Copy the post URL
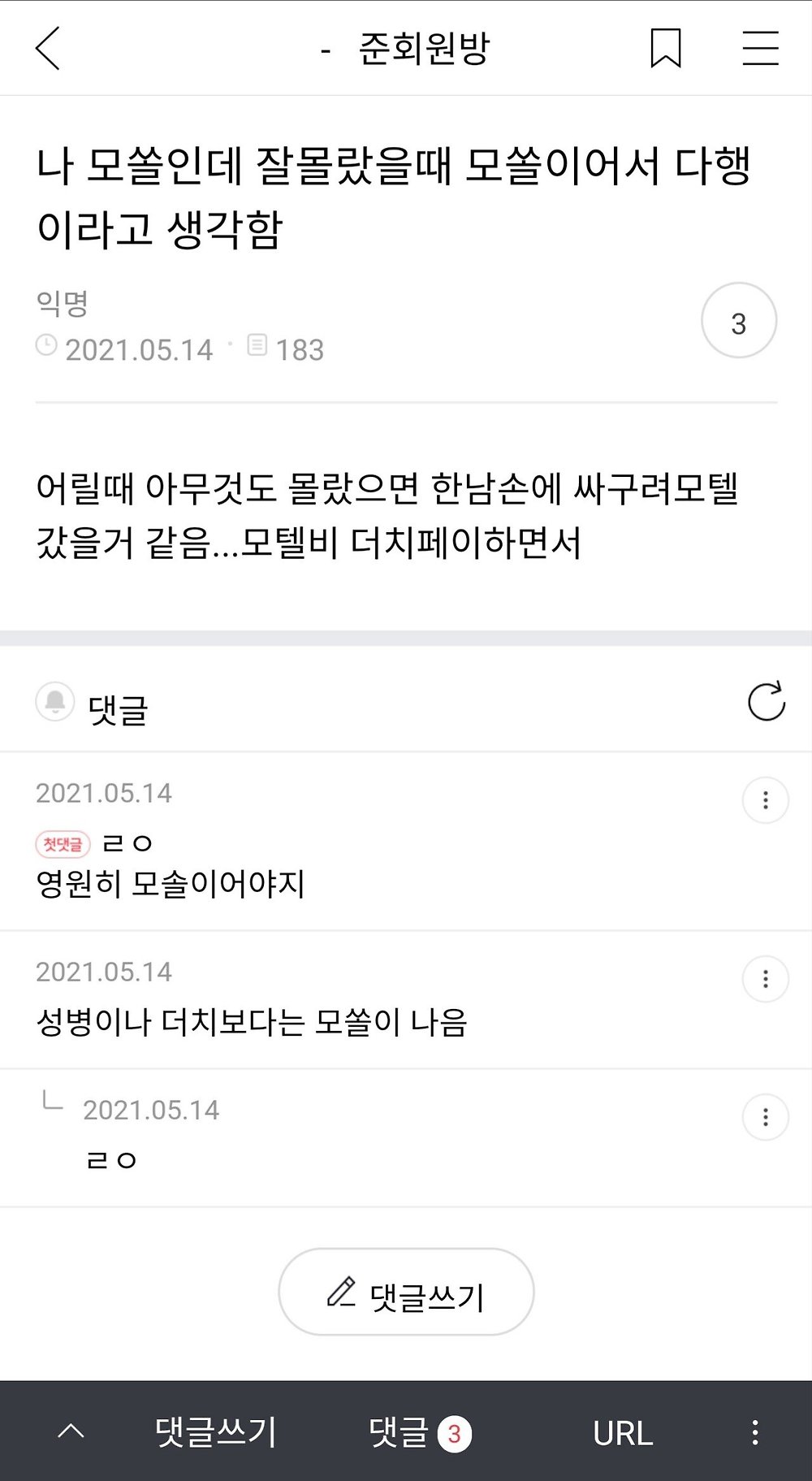 pyautogui.click(x=623, y=1433)
